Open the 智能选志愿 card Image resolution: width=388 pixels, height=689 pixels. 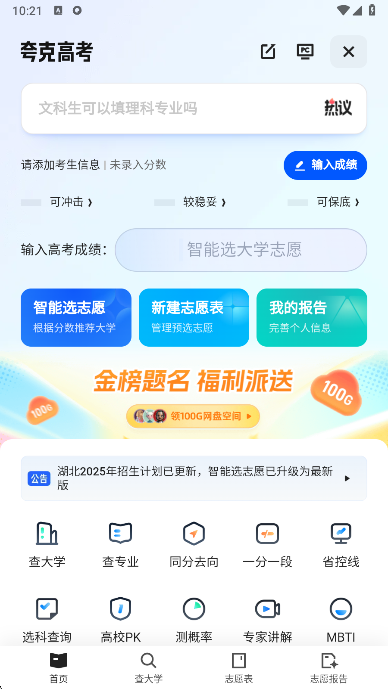pos(76,317)
